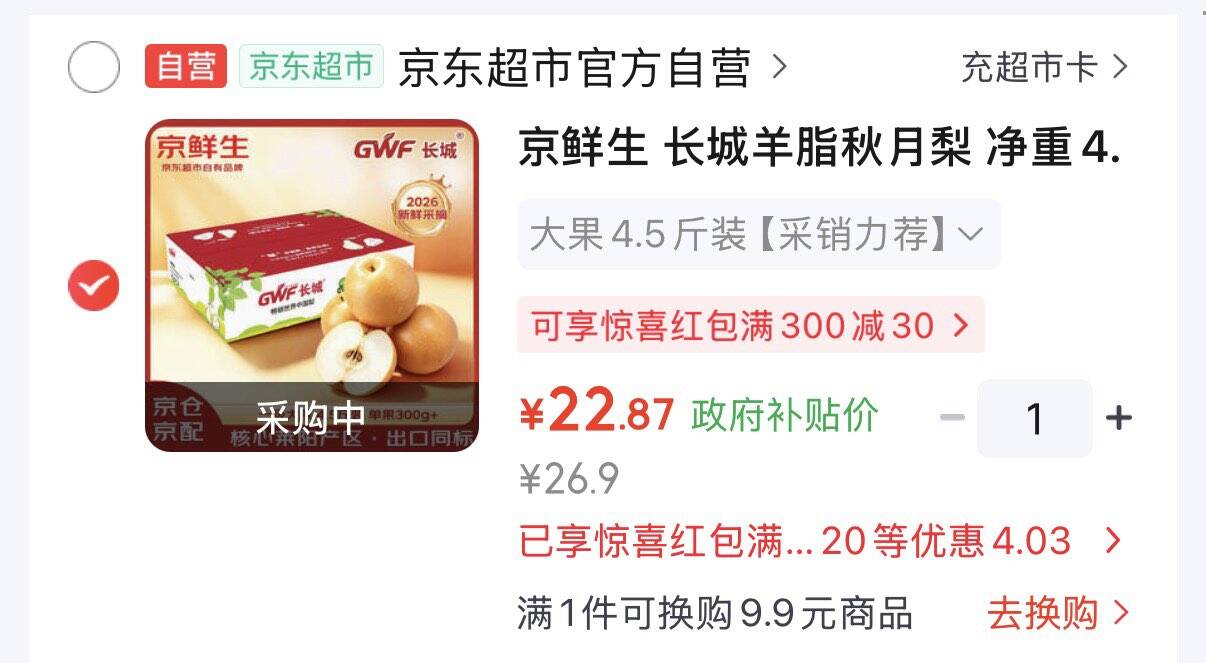Open the 京东超市官方自营 store page
This screenshot has width=1206, height=663.
point(592,68)
